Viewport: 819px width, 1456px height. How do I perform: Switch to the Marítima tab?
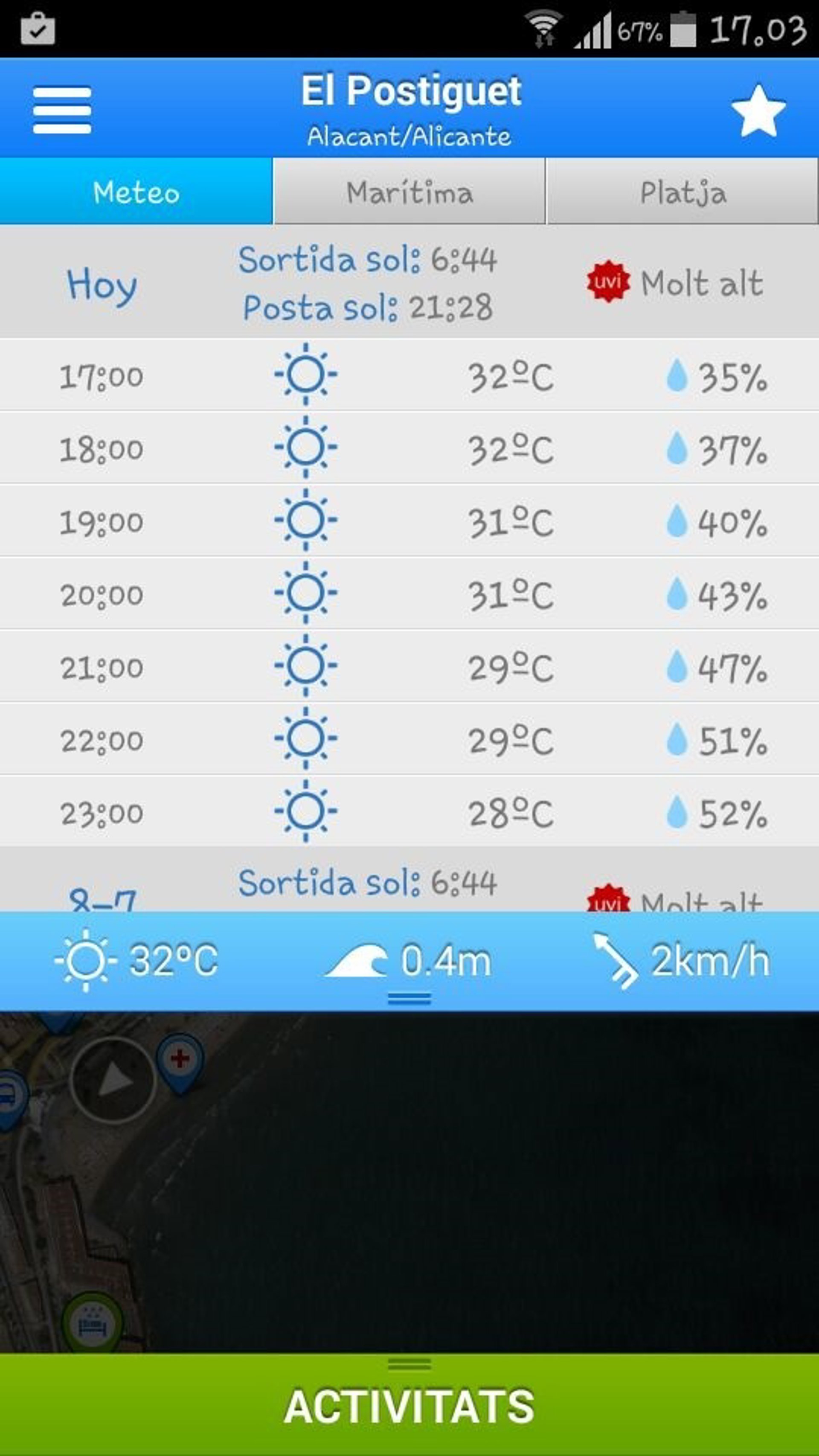tap(409, 192)
